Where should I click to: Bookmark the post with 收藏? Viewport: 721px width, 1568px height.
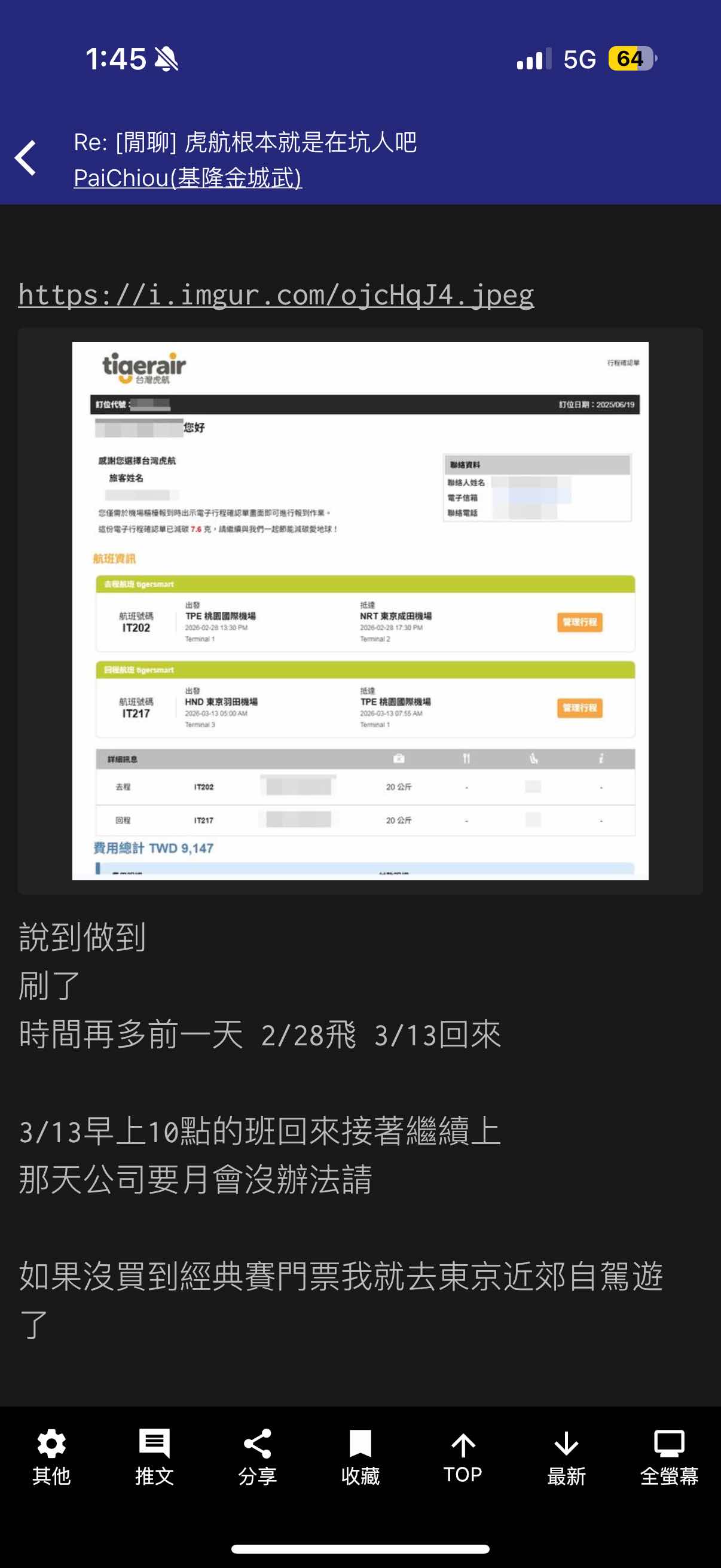point(360,1457)
